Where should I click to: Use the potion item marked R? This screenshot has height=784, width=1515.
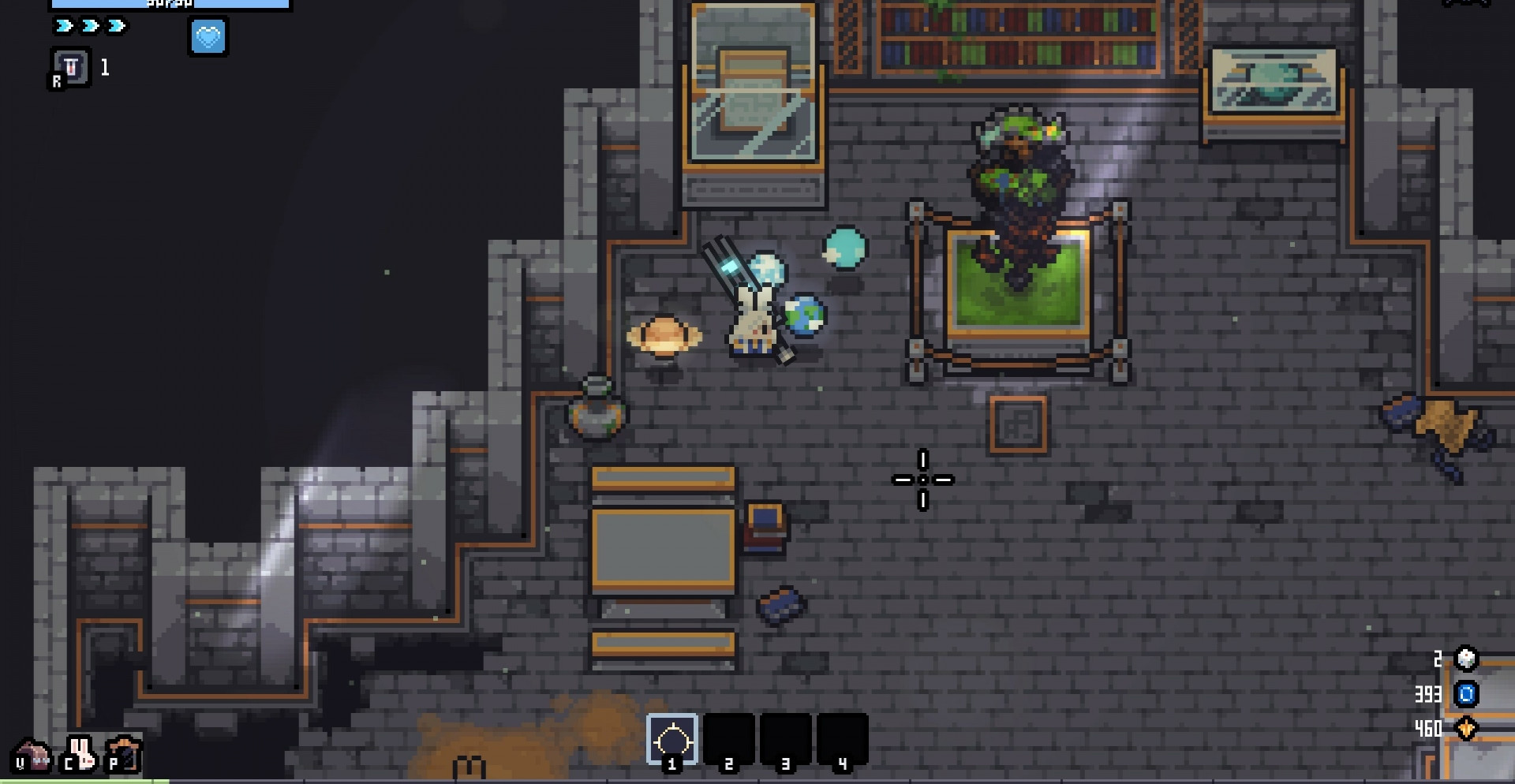coord(70,69)
